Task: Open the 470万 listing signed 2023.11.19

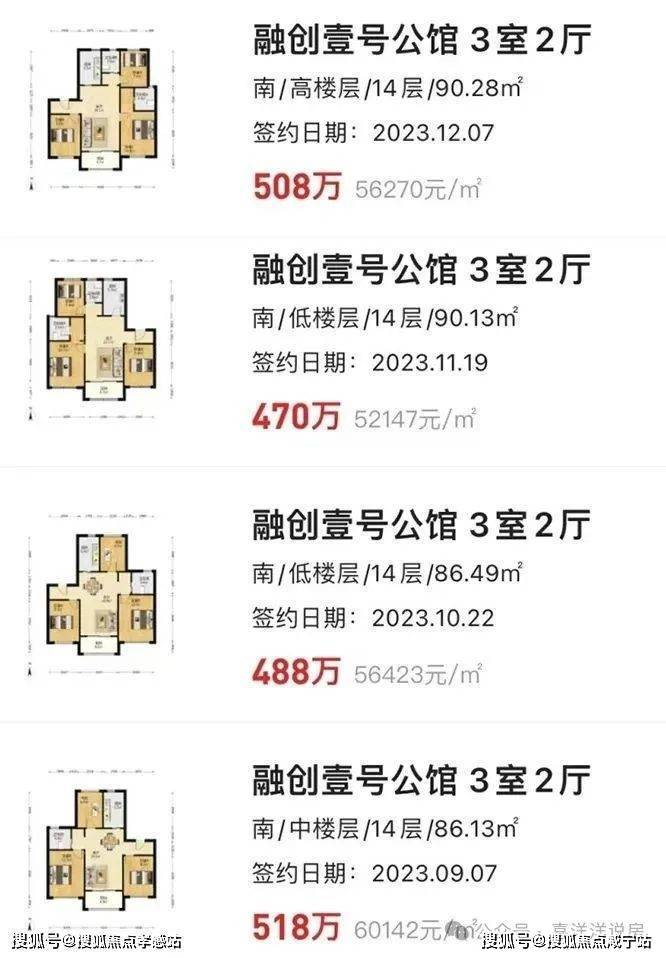Action: tap(420, 270)
